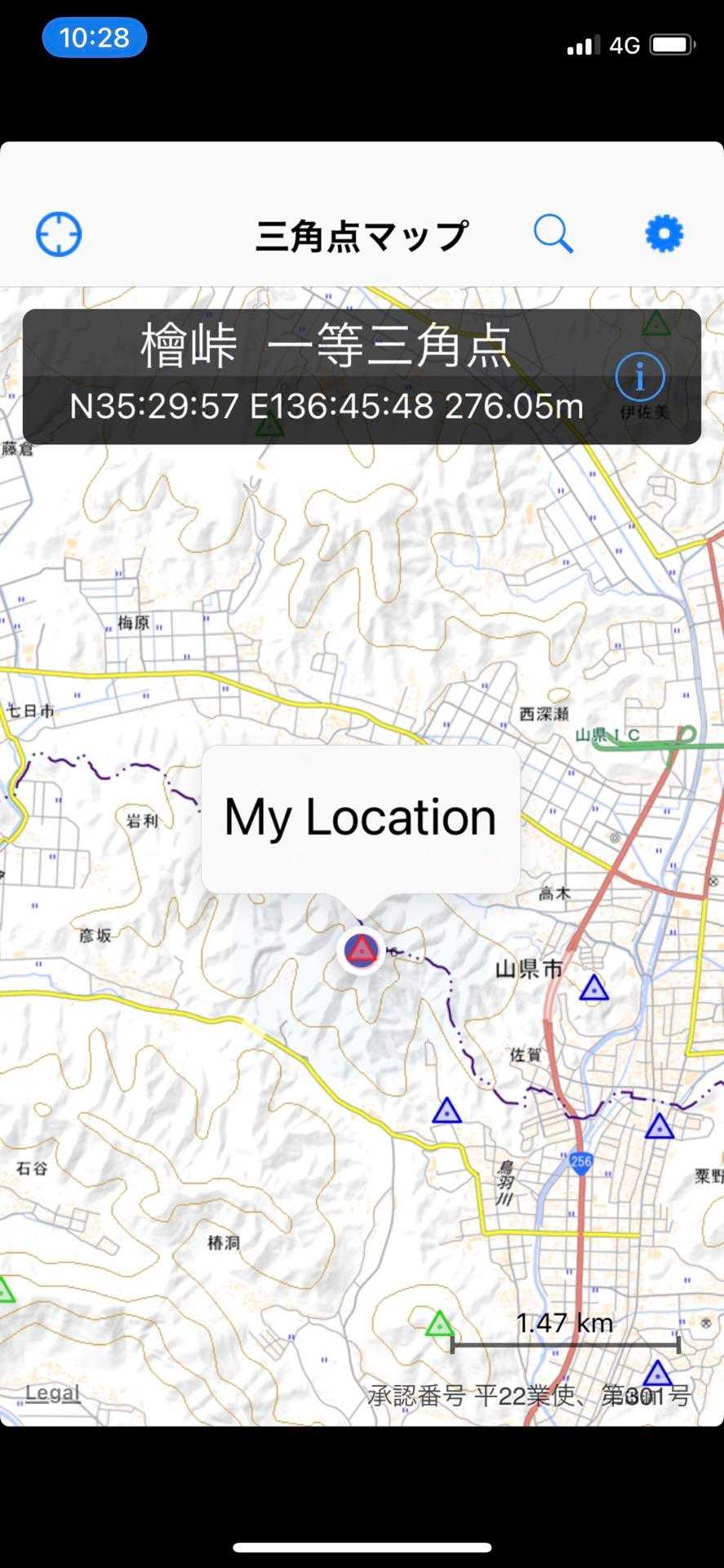Select the blue triangle marker near 山県市
Screen dimensions: 724x1568
594,988
